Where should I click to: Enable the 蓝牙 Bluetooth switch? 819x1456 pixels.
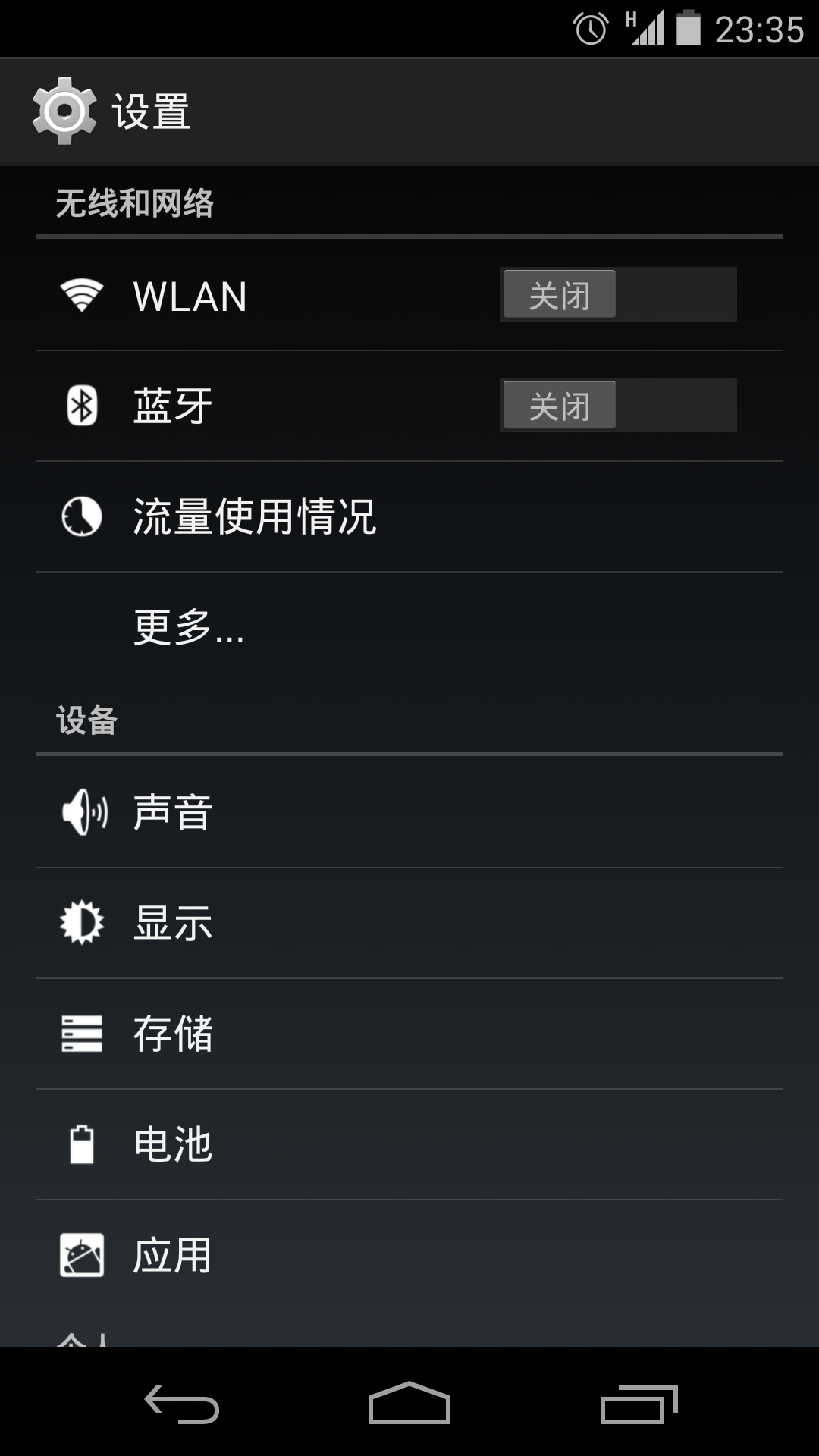[x=618, y=405]
